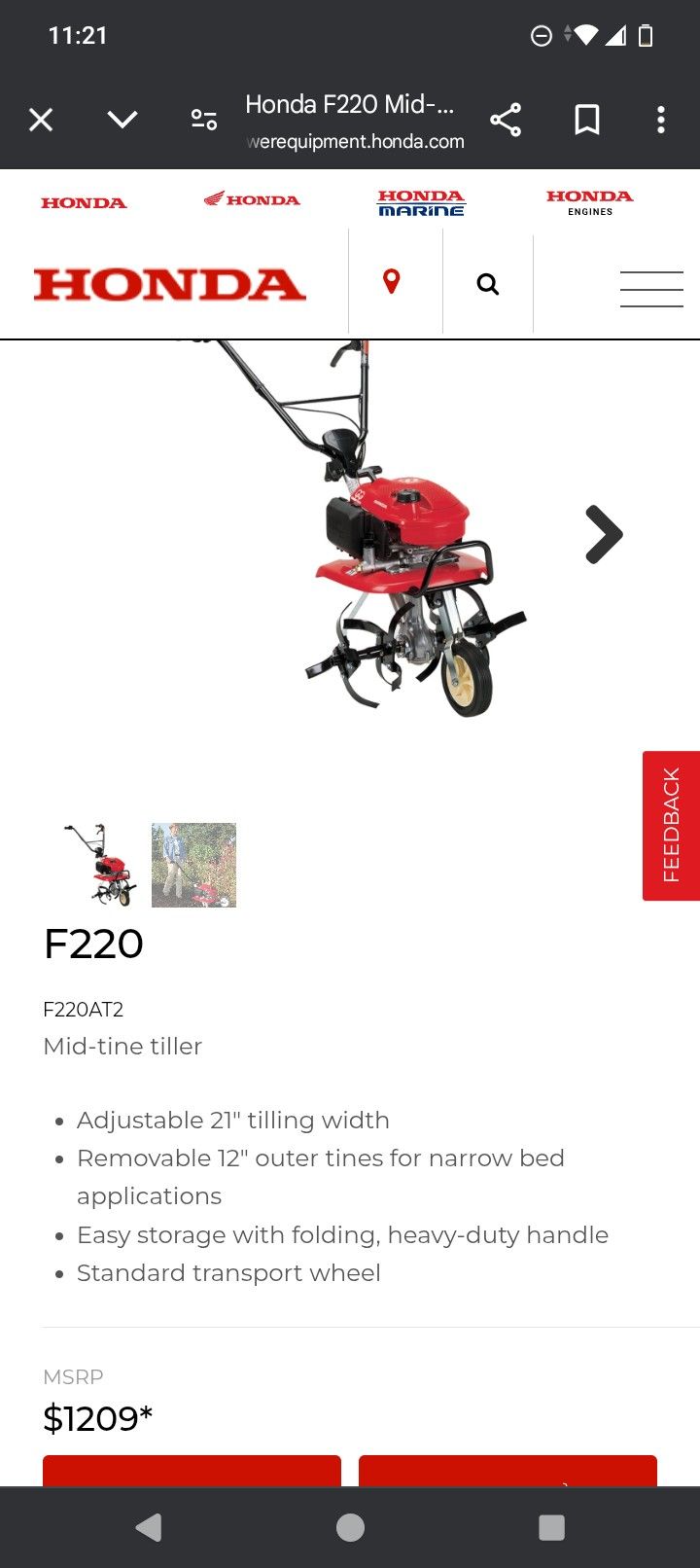Open the browser overflow menu
The height and width of the screenshot is (1568, 700).
[x=661, y=120]
